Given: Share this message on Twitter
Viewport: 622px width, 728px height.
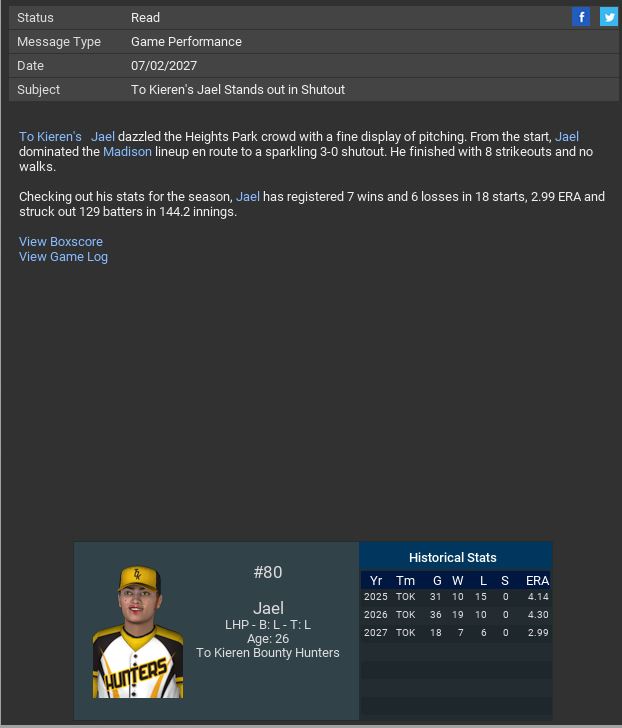Looking at the screenshot, I should [608, 17].
